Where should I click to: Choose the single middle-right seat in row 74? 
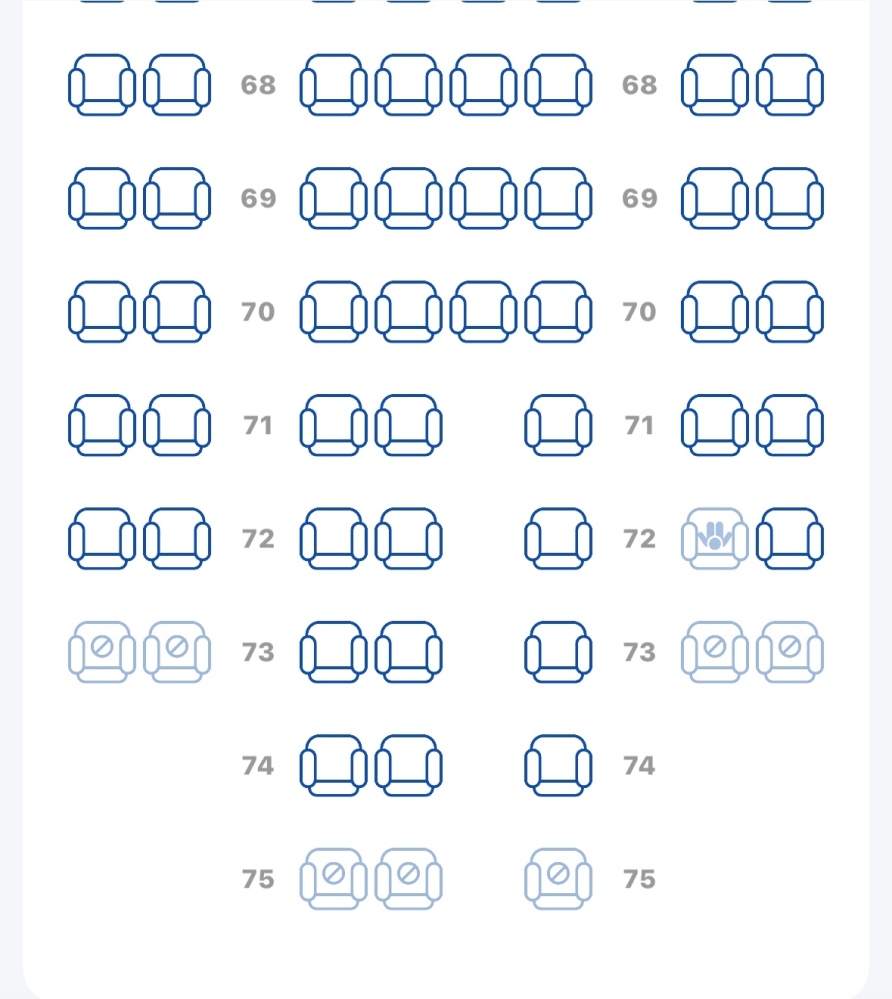coord(558,765)
